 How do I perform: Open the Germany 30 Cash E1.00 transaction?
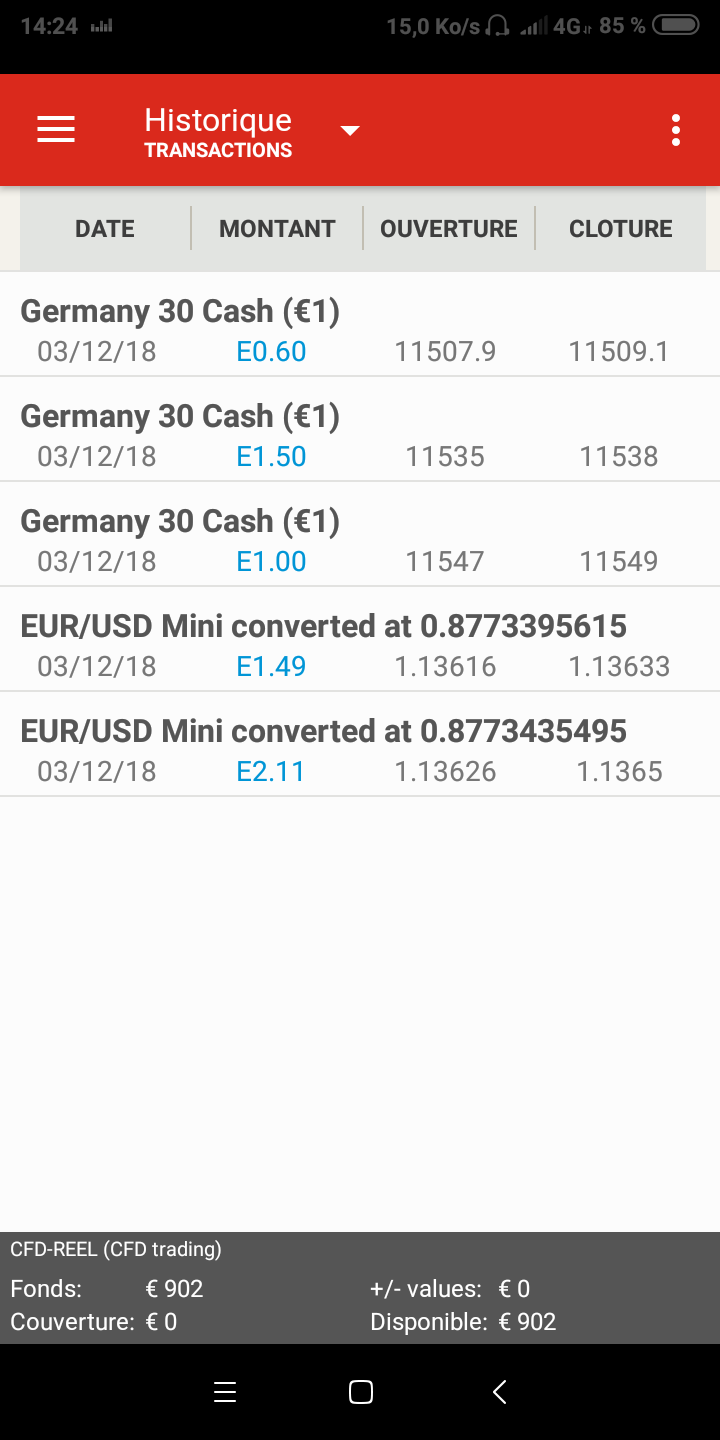(x=360, y=540)
